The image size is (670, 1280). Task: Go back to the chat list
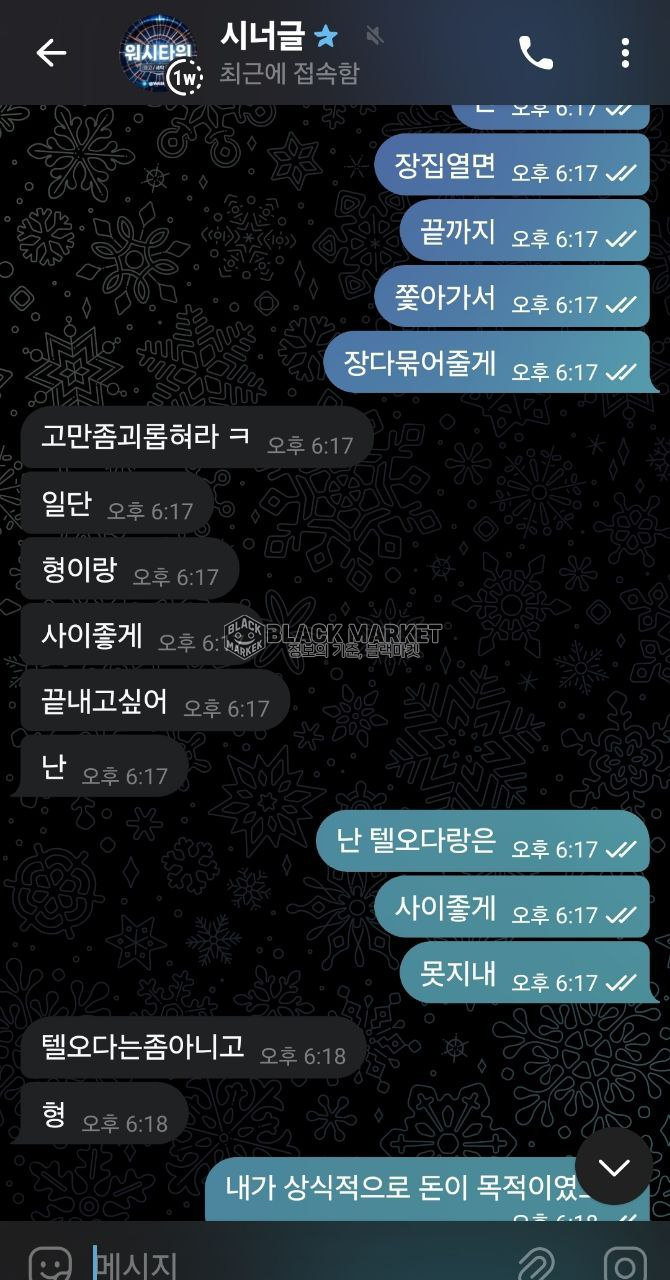coord(50,53)
